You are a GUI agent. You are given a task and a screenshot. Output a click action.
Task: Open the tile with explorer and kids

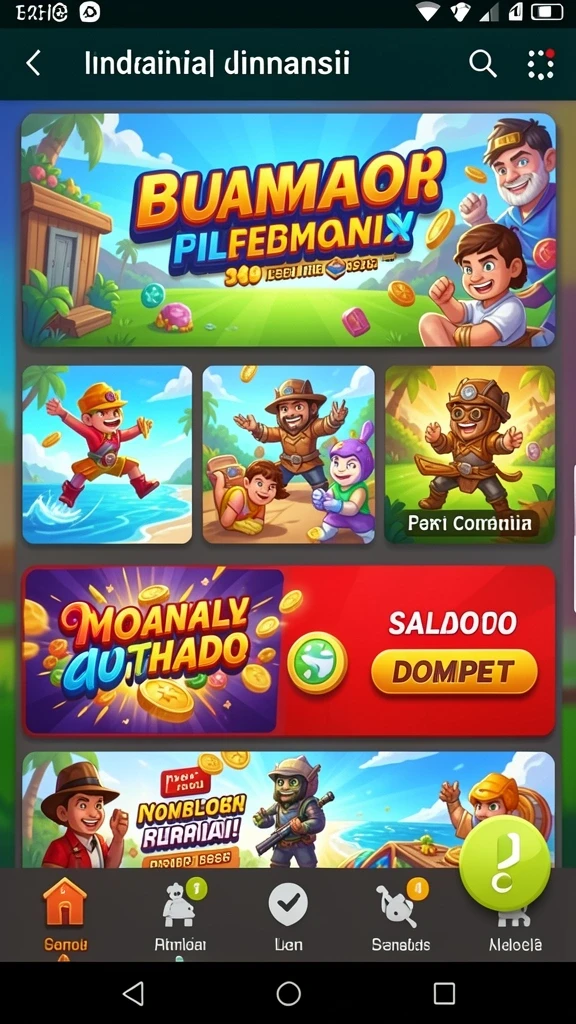(289, 455)
